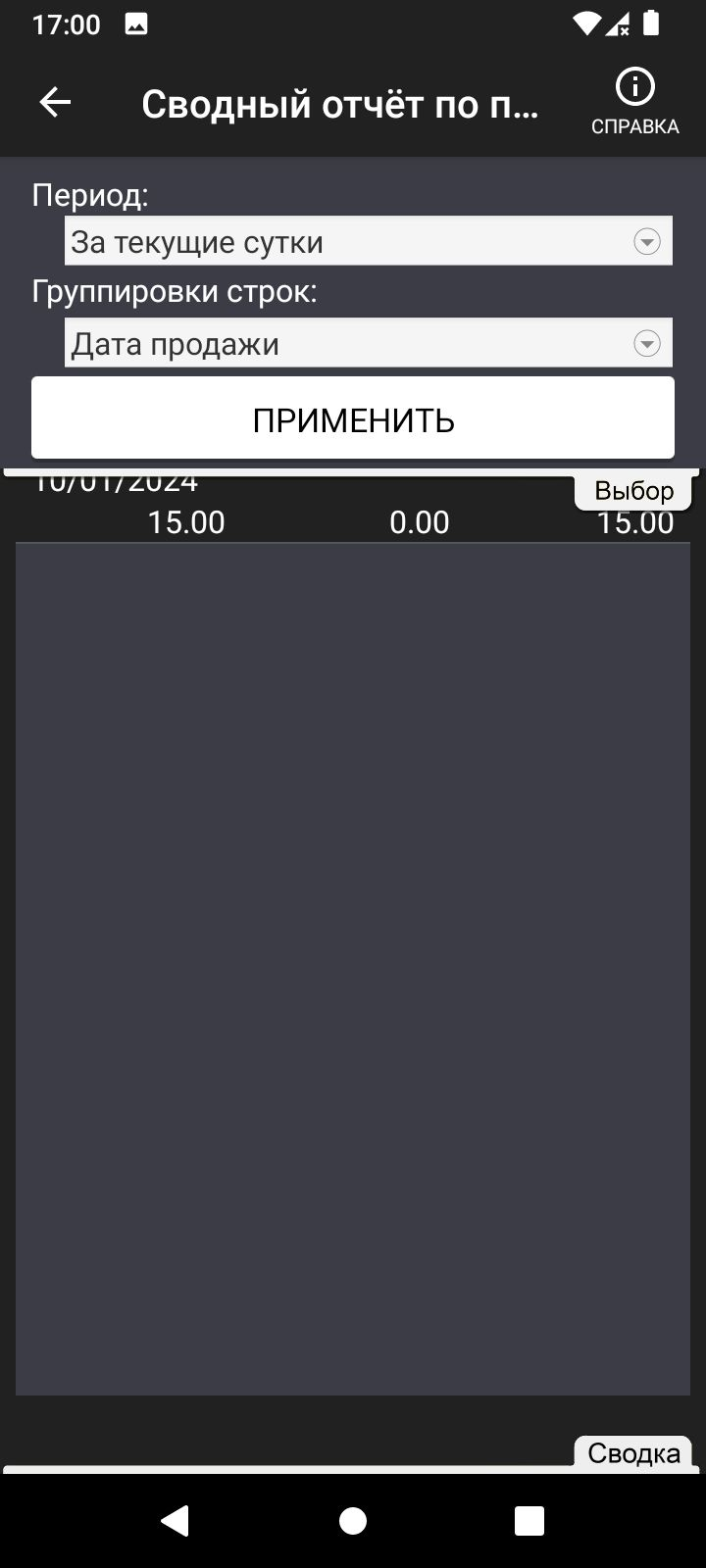Open the 10/01/2024 report row
The height and width of the screenshot is (1568, 706).
[x=353, y=508]
